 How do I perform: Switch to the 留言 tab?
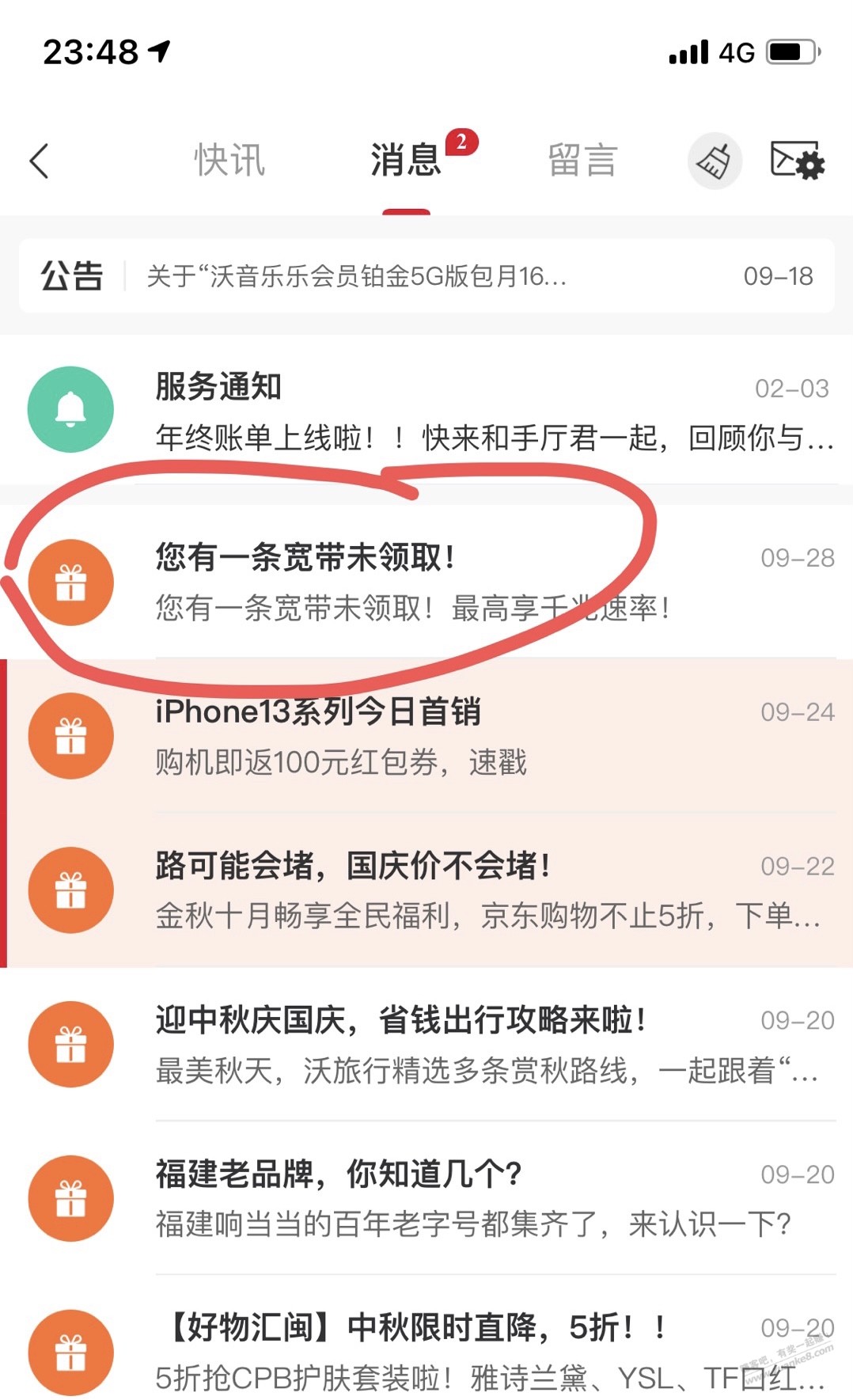click(582, 161)
